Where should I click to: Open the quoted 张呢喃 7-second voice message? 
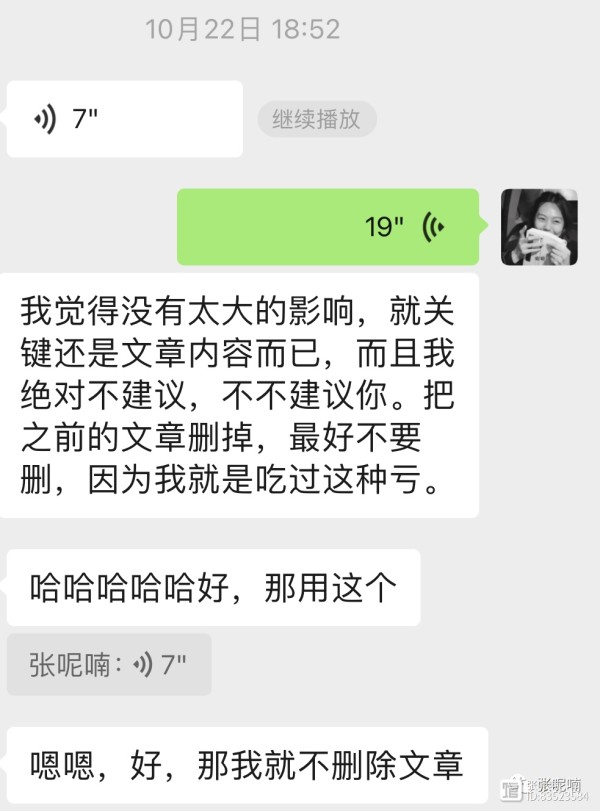109,664
